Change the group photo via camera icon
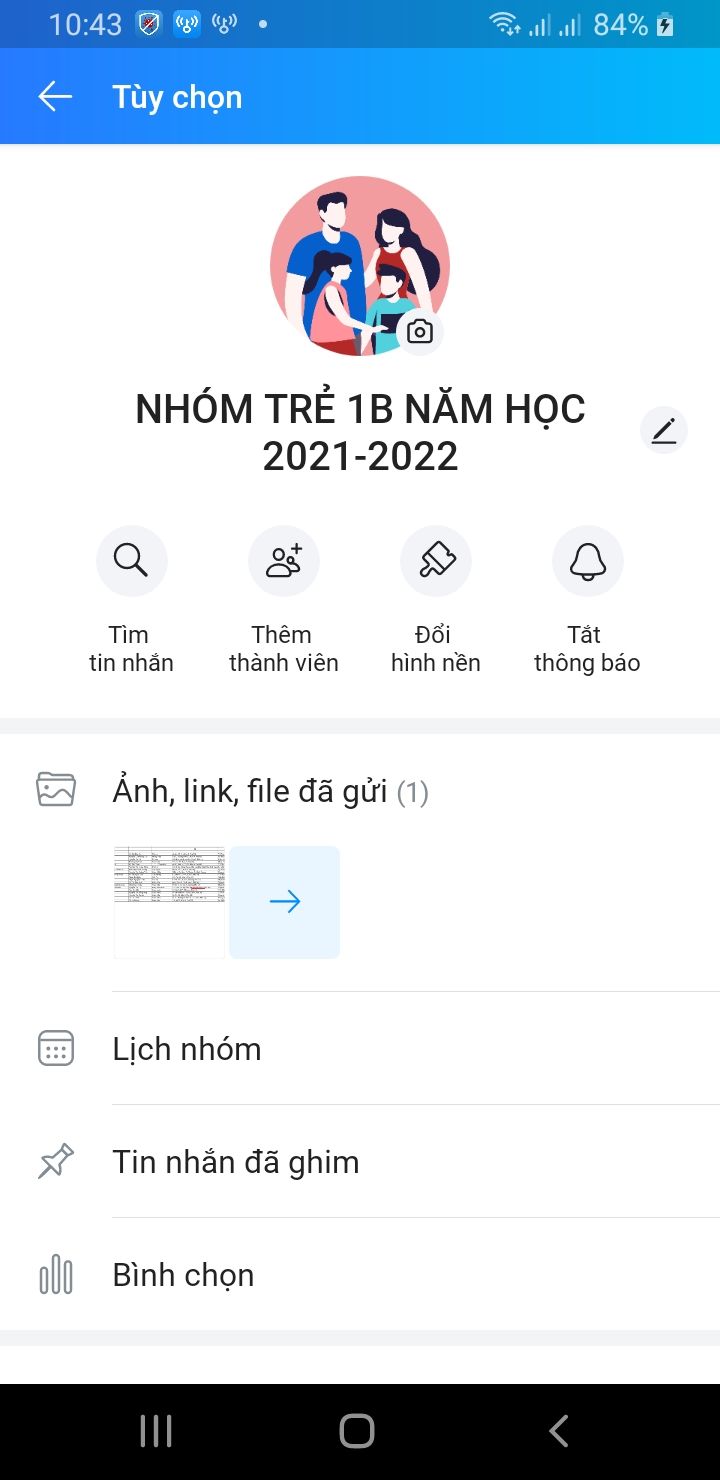 pos(420,332)
